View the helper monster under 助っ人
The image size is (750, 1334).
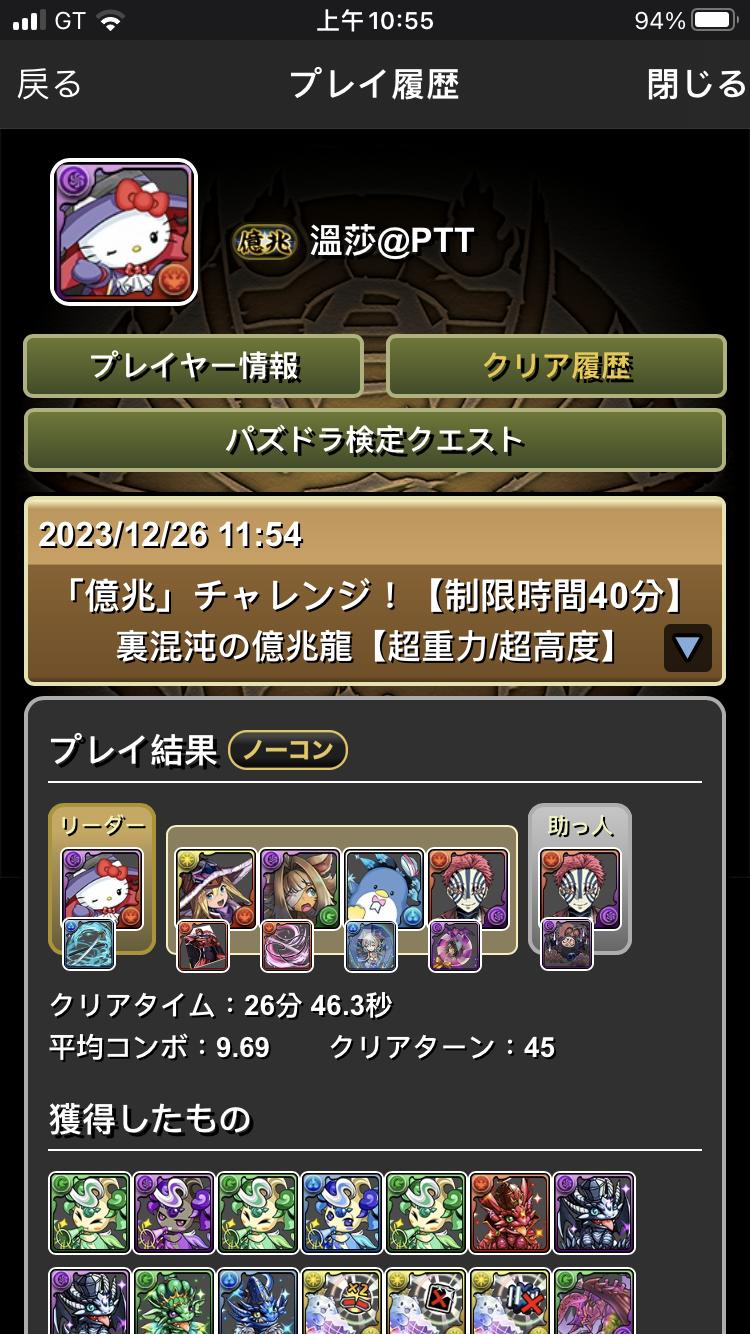point(580,889)
